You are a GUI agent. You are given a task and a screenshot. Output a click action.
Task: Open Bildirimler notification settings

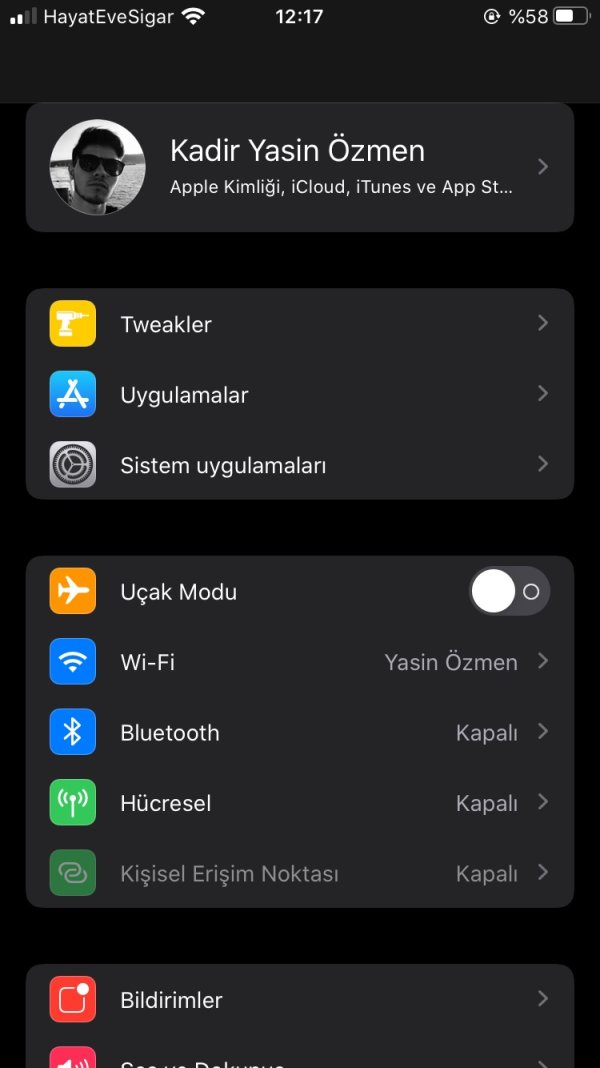[300, 1000]
